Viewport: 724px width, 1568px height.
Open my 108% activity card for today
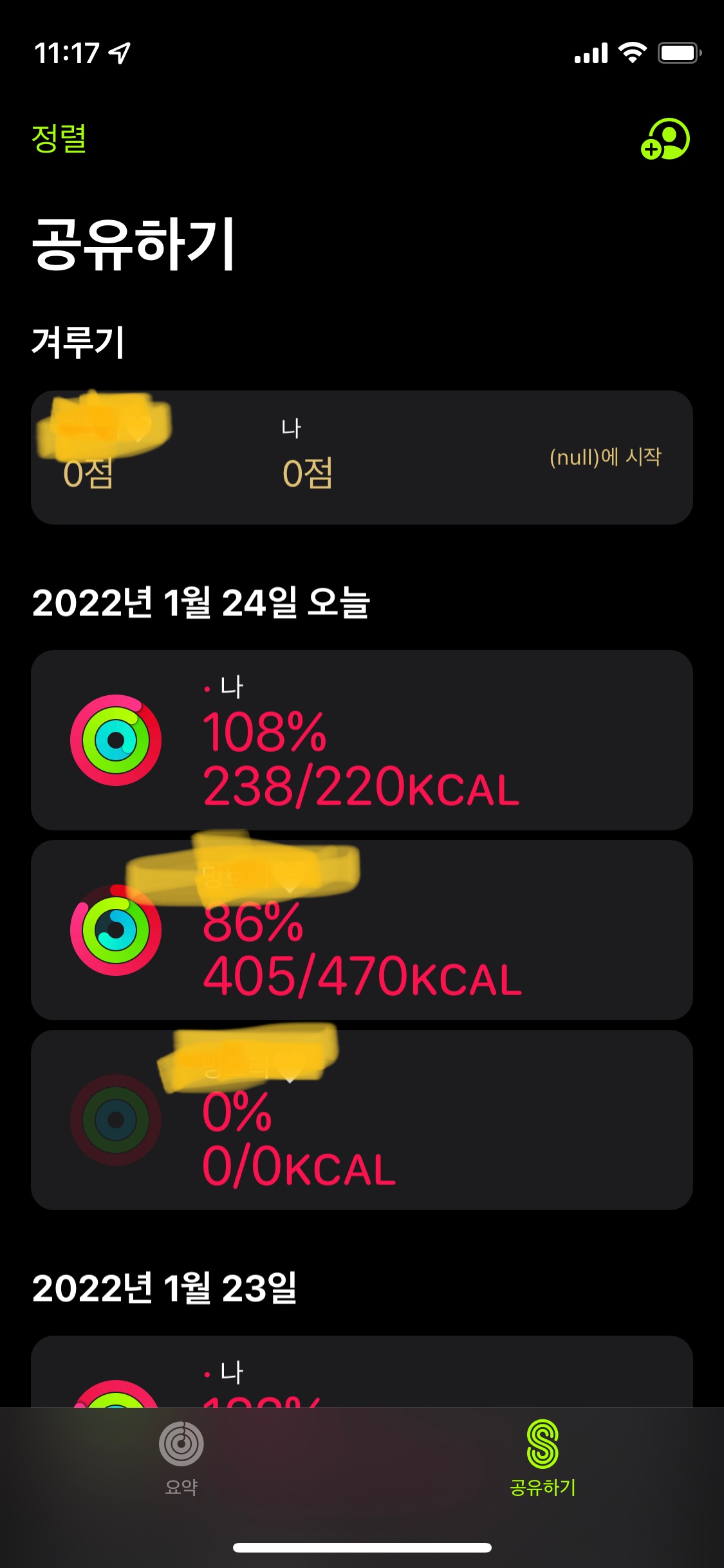(362, 740)
